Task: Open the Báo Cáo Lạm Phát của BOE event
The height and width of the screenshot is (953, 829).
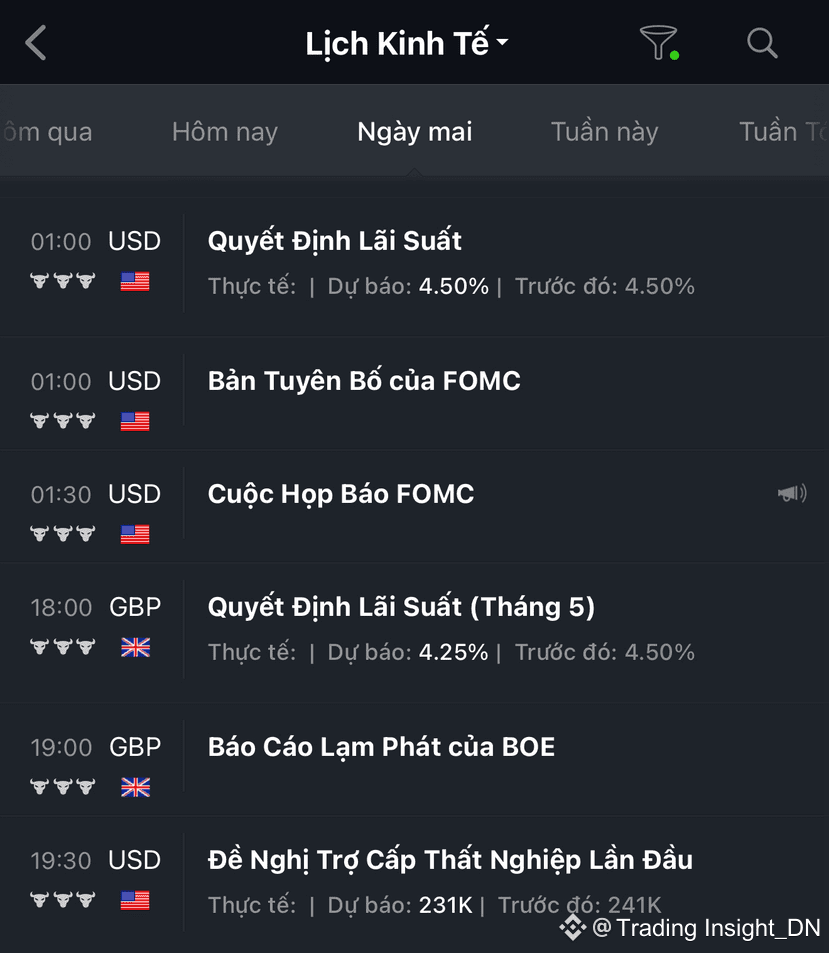Action: 380,746
